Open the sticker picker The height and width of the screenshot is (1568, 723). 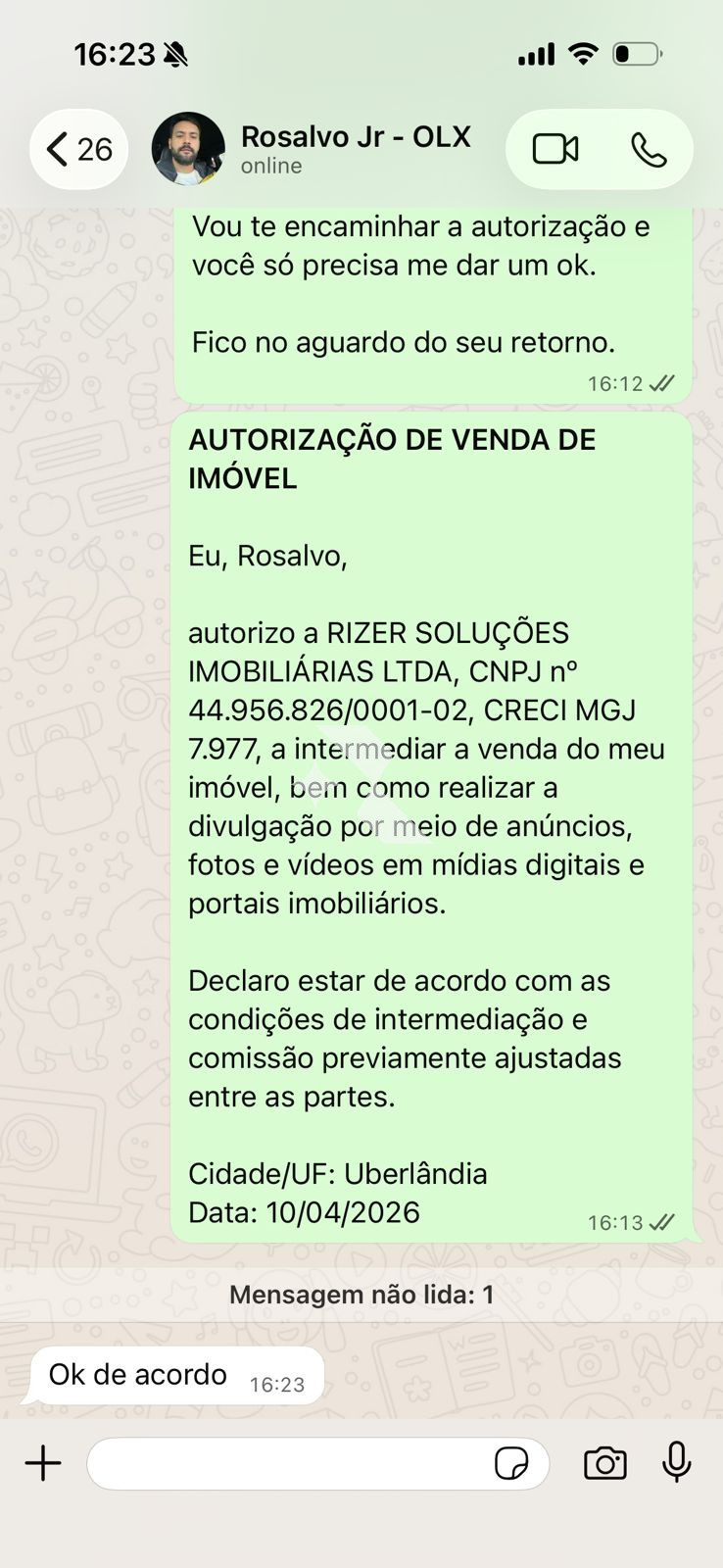(511, 1463)
